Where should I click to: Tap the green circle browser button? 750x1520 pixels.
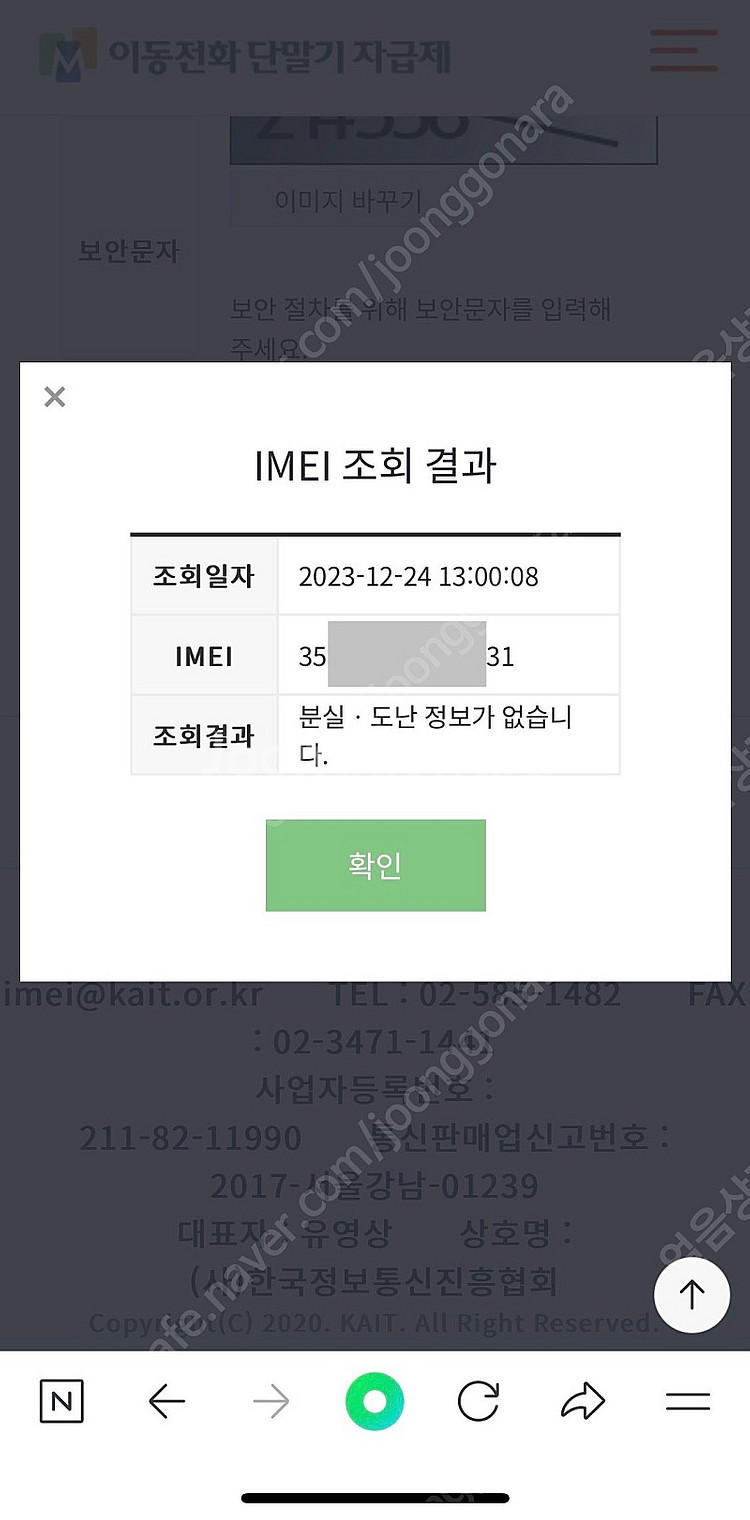[375, 1401]
